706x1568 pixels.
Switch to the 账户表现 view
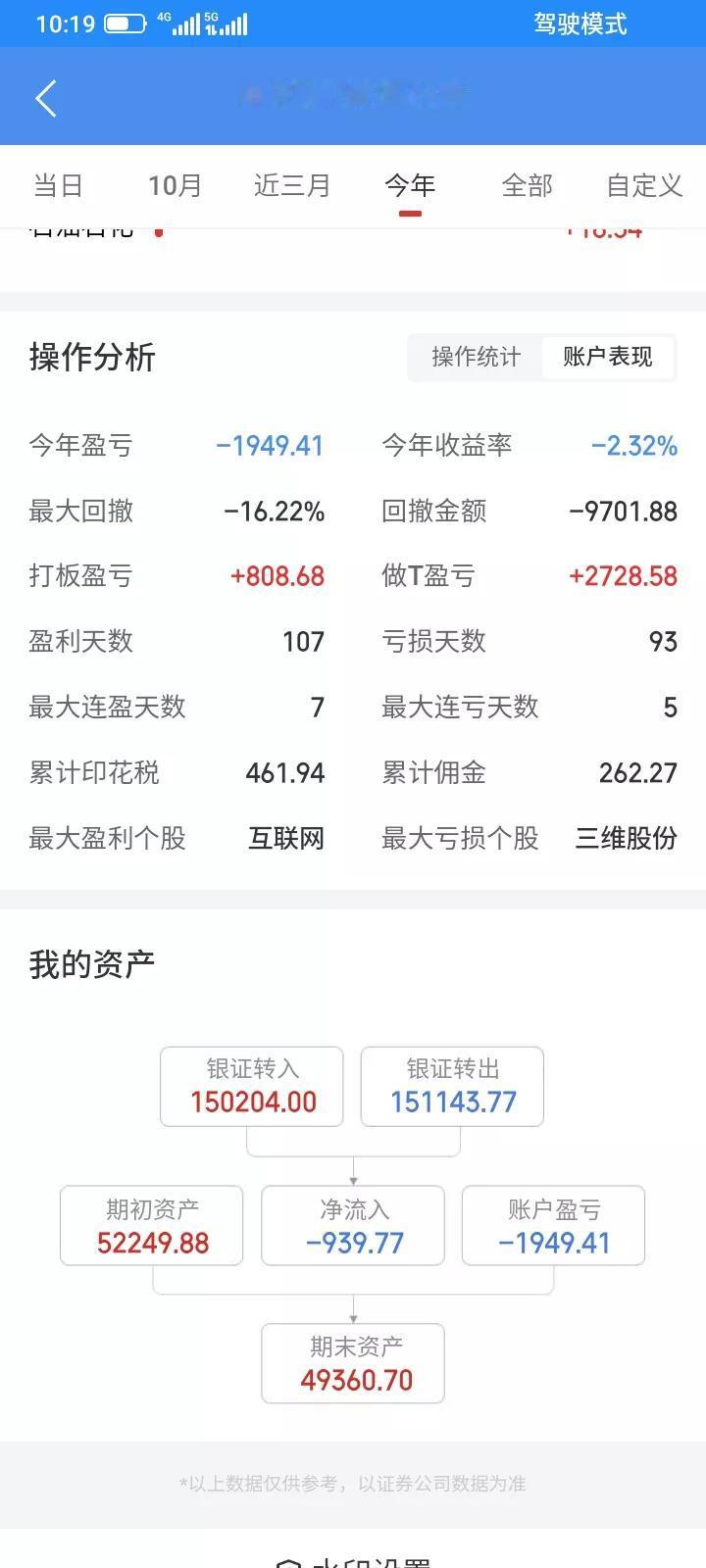point(607,357)
